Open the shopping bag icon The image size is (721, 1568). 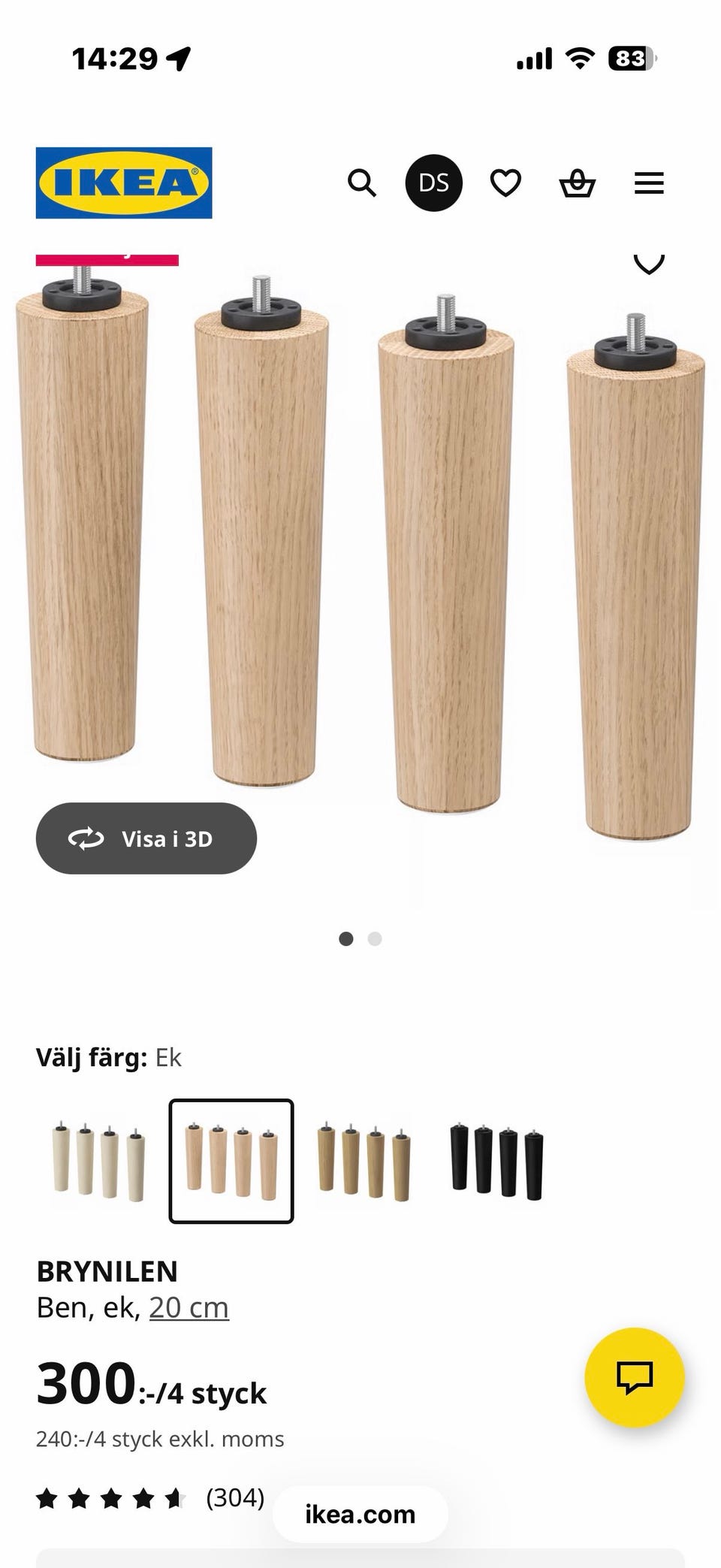[x=578, y=183]
